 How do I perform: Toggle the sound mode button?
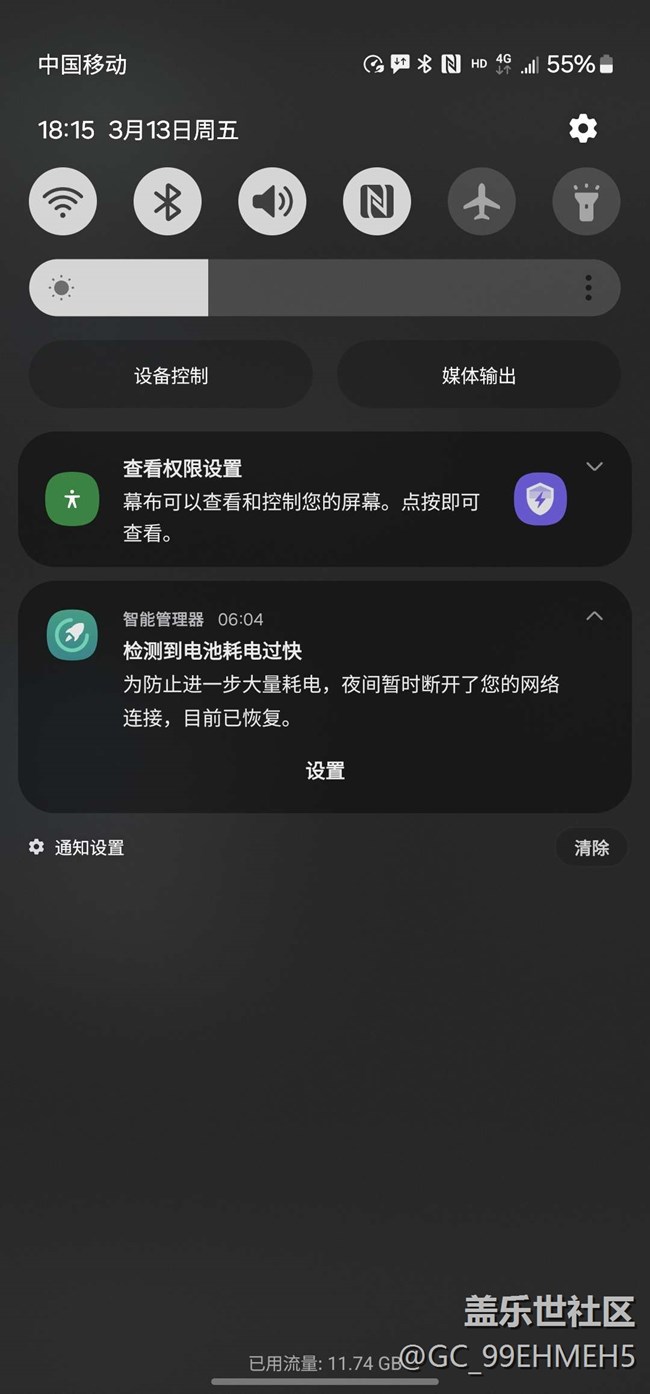[272, 202]
